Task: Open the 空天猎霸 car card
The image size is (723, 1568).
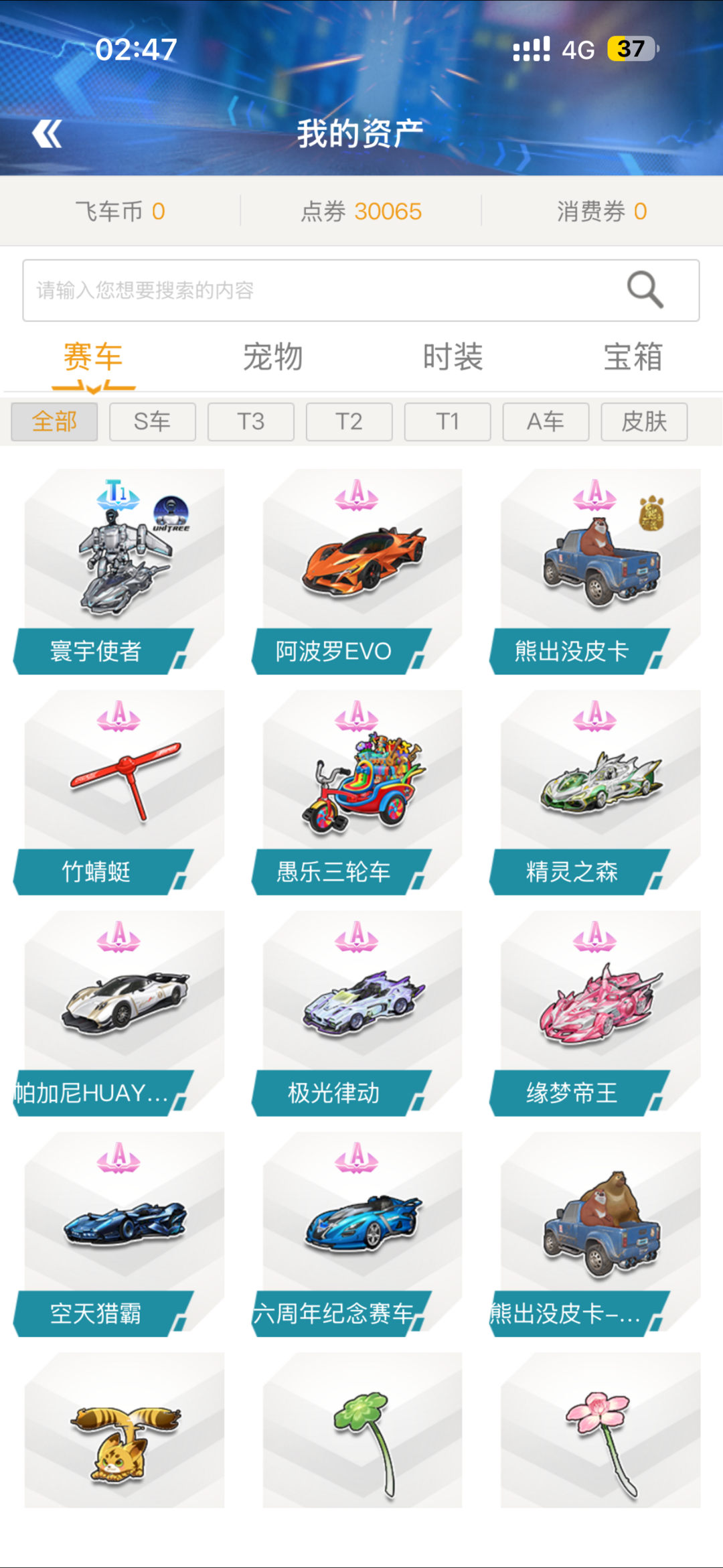Action: [119, 1234]
